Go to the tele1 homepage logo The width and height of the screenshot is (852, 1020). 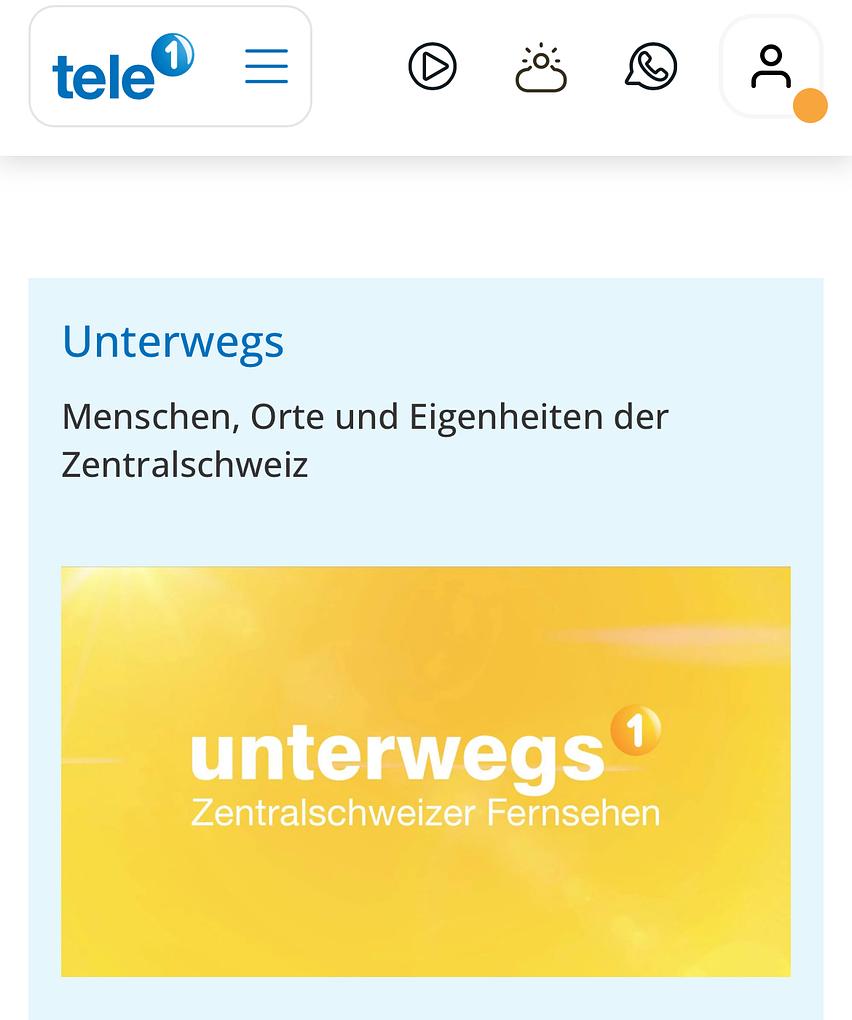122,67
